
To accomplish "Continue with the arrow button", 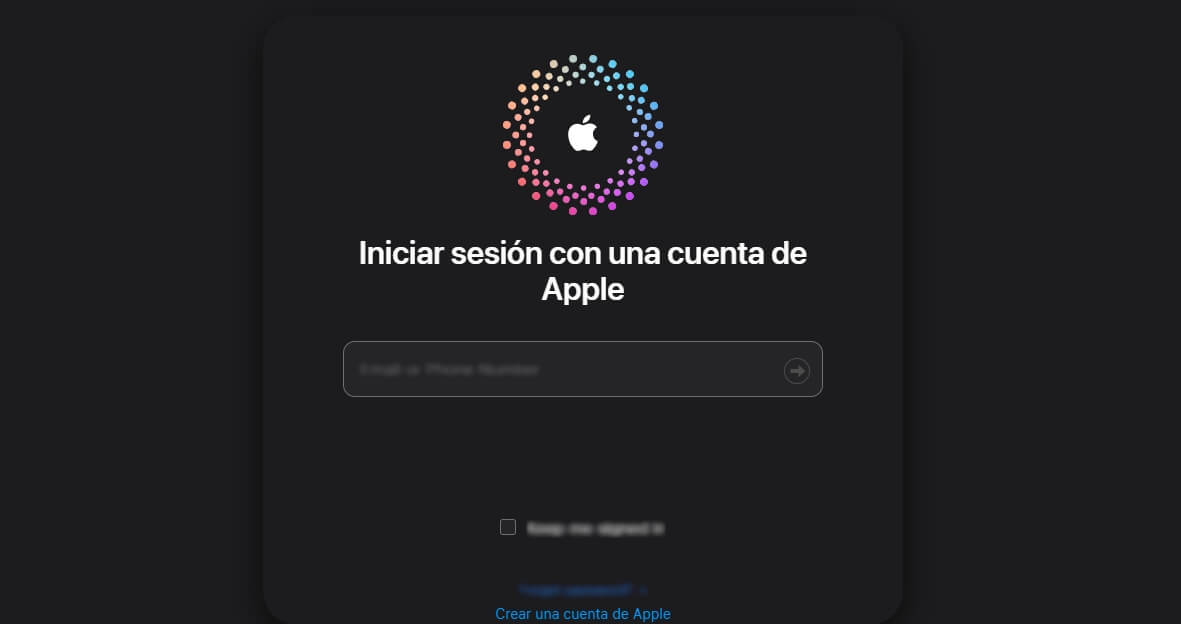I will 797,371.
